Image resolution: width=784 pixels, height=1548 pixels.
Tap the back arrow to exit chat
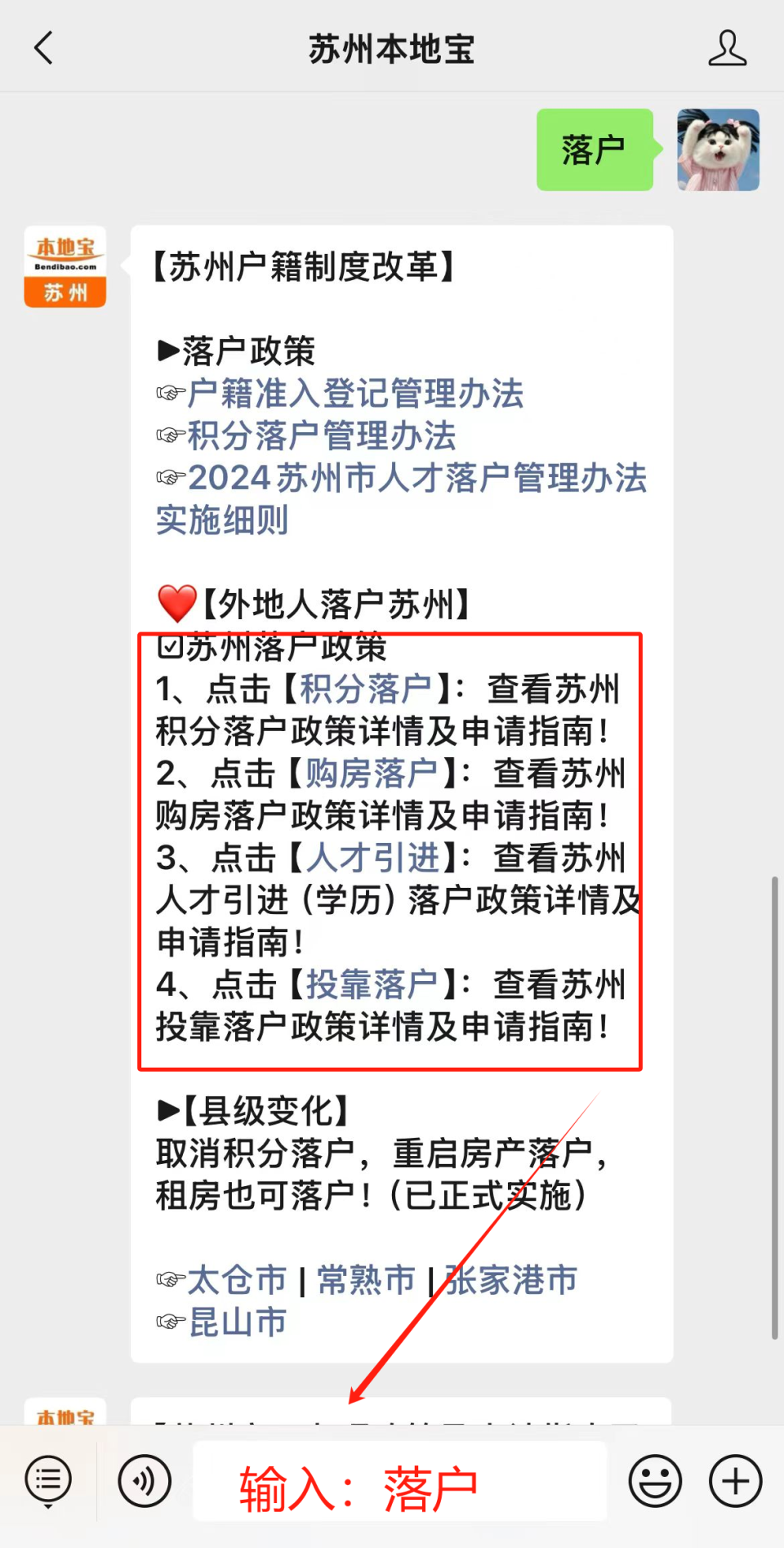coord(43,47)
